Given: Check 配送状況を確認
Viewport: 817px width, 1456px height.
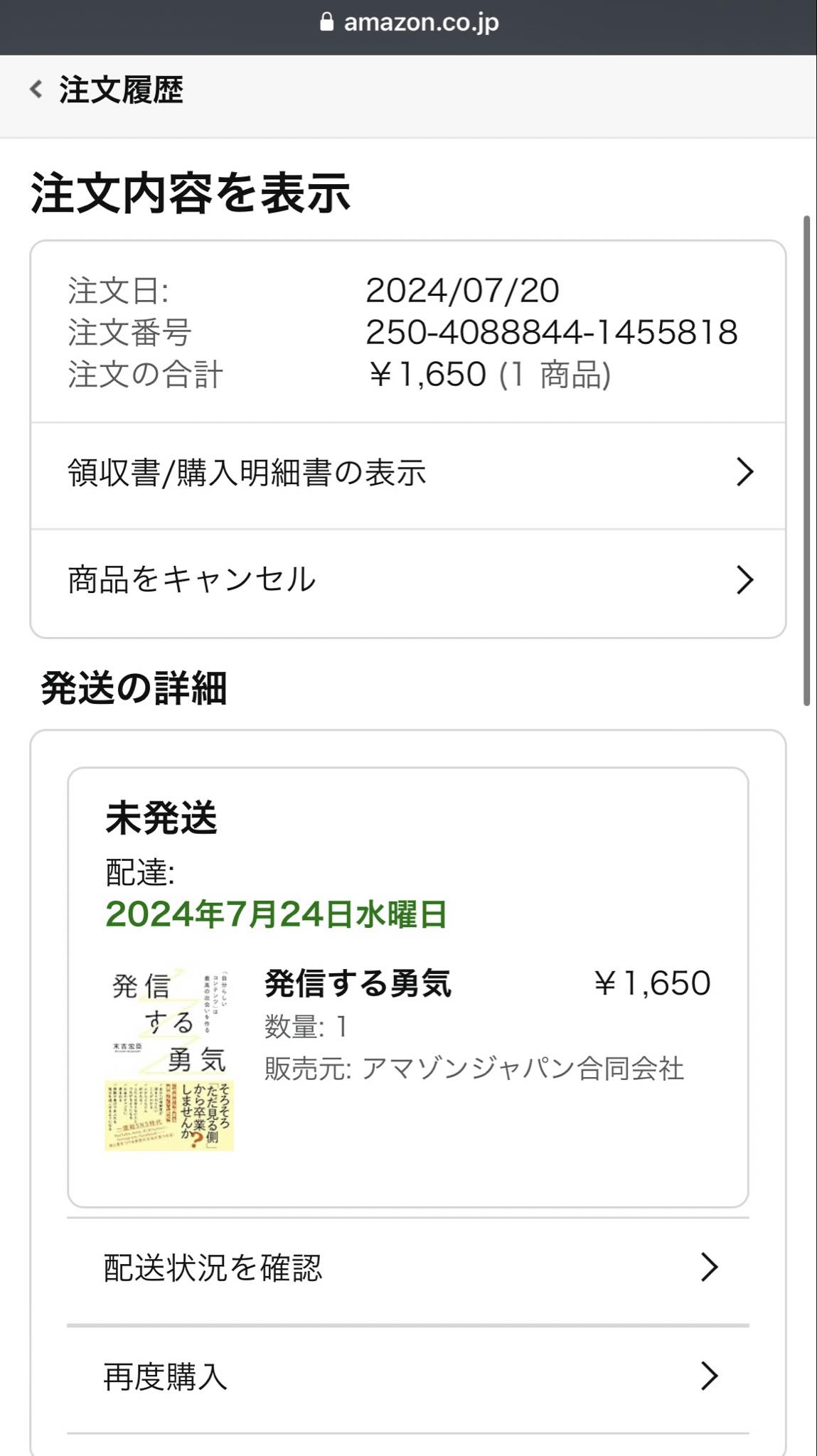Looking at the screenshot, I should (408, 1268).
